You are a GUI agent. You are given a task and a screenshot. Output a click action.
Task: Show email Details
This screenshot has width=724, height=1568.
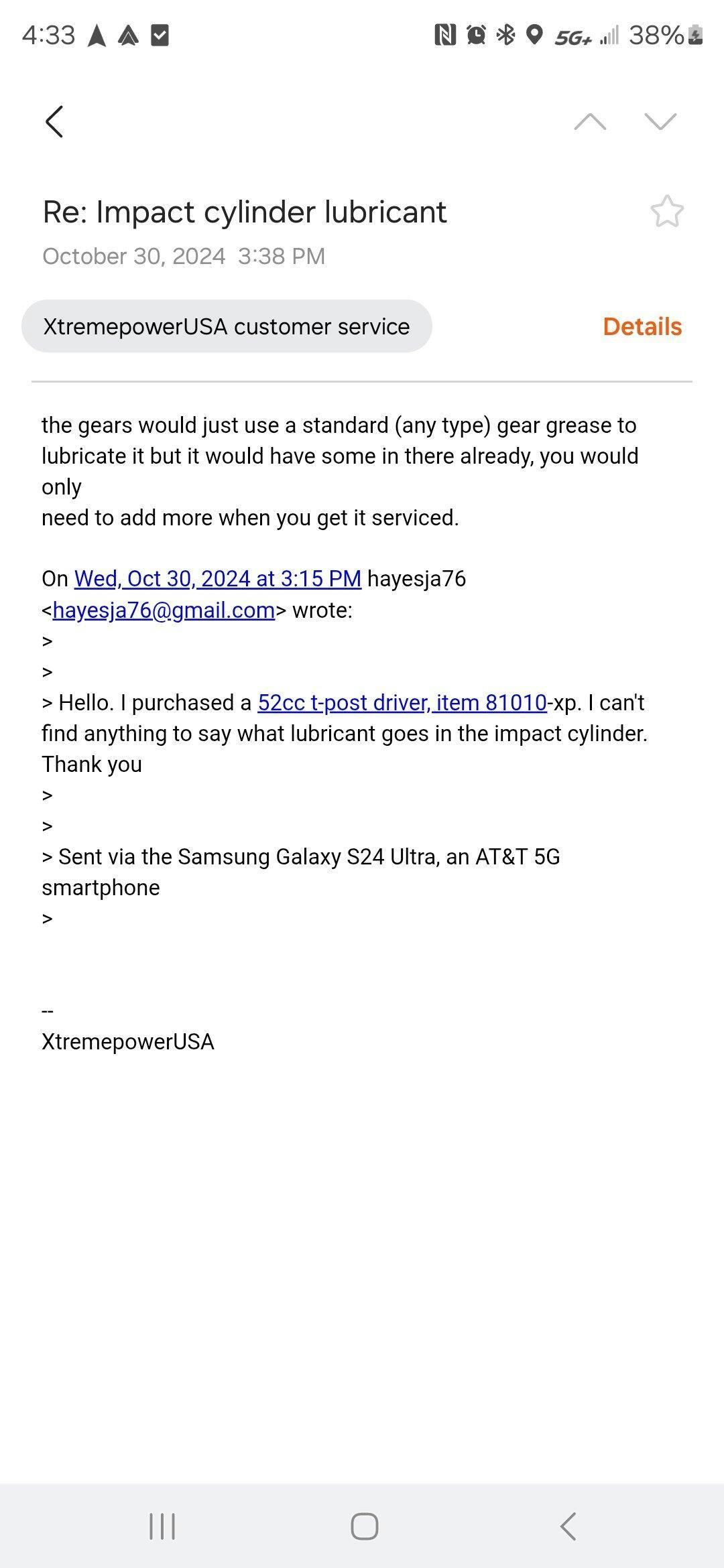coord(642,326)
